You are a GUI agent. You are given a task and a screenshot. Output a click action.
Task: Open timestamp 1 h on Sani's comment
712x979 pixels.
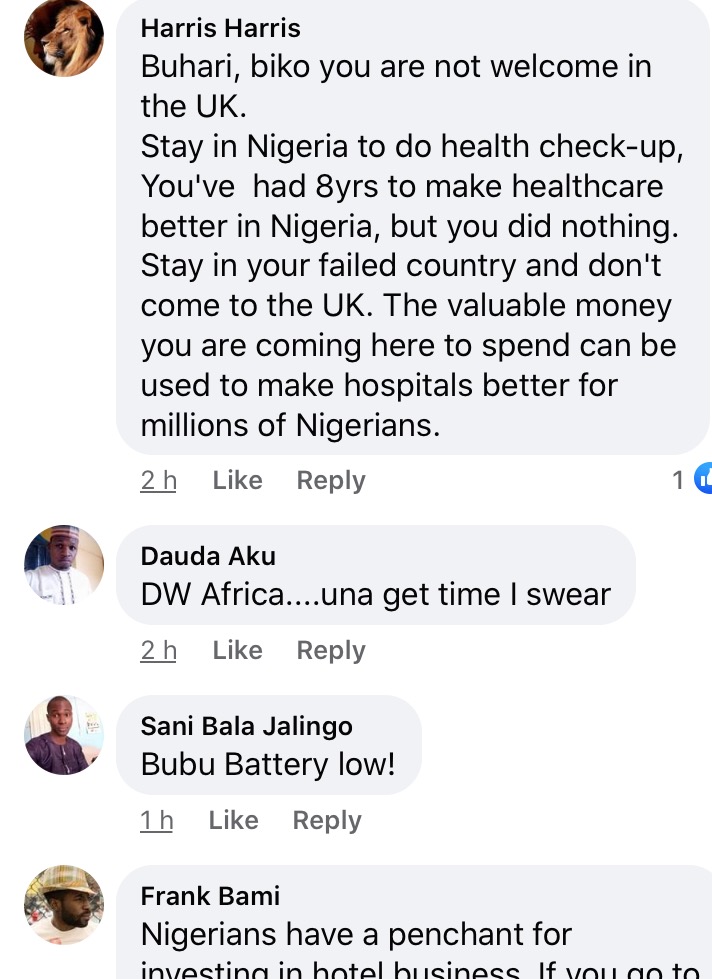pos(157,820)
